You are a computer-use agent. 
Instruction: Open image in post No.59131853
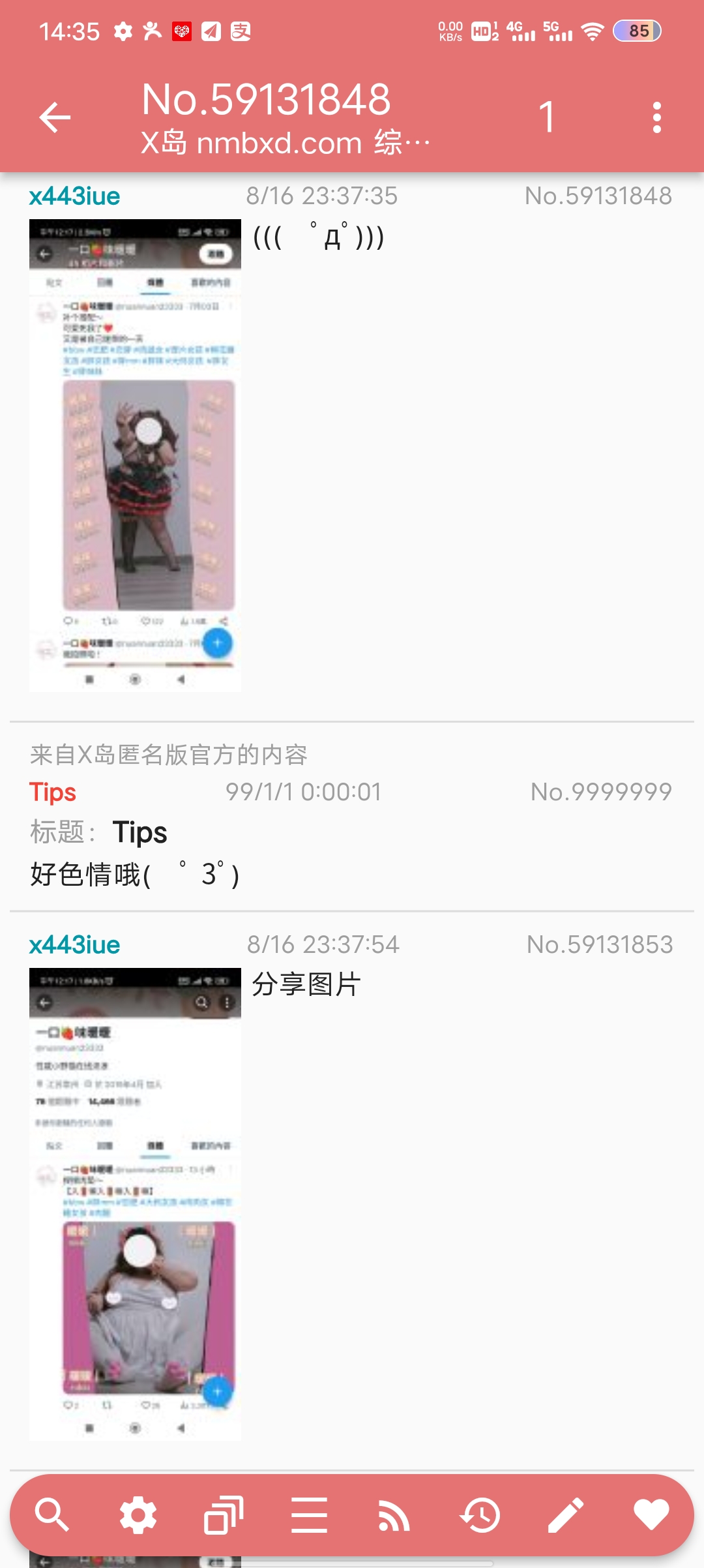pos(135,1203)
